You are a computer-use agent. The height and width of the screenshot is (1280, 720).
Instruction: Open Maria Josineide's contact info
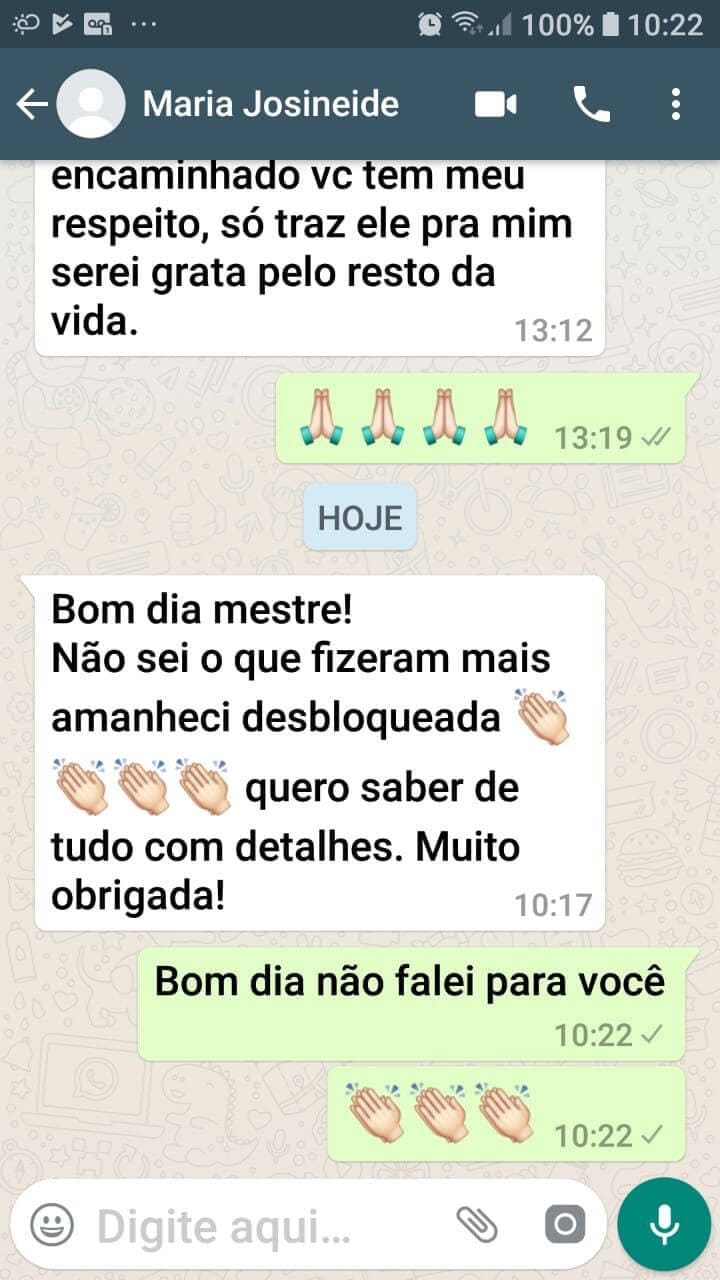click(x=270, y=104)
